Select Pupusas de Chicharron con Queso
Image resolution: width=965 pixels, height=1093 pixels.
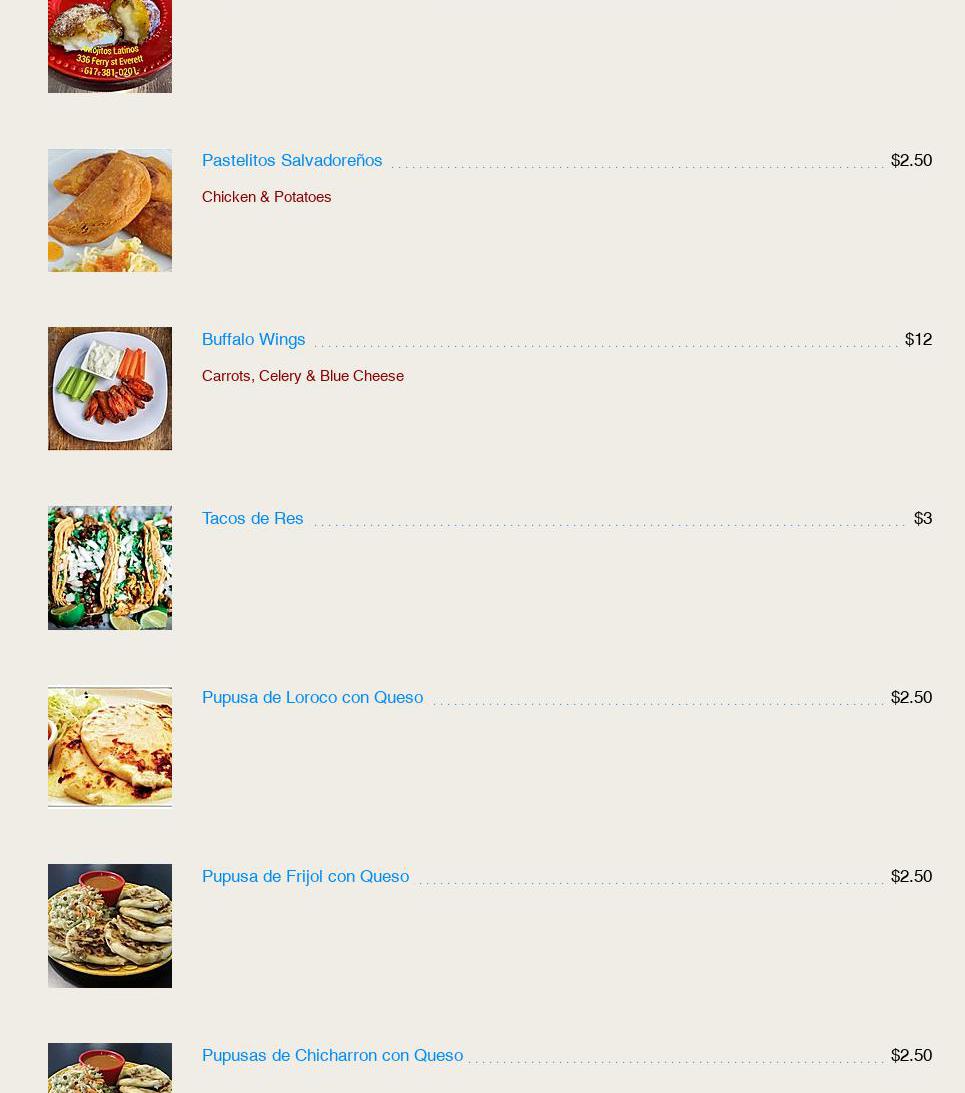tap(332, 1056)
